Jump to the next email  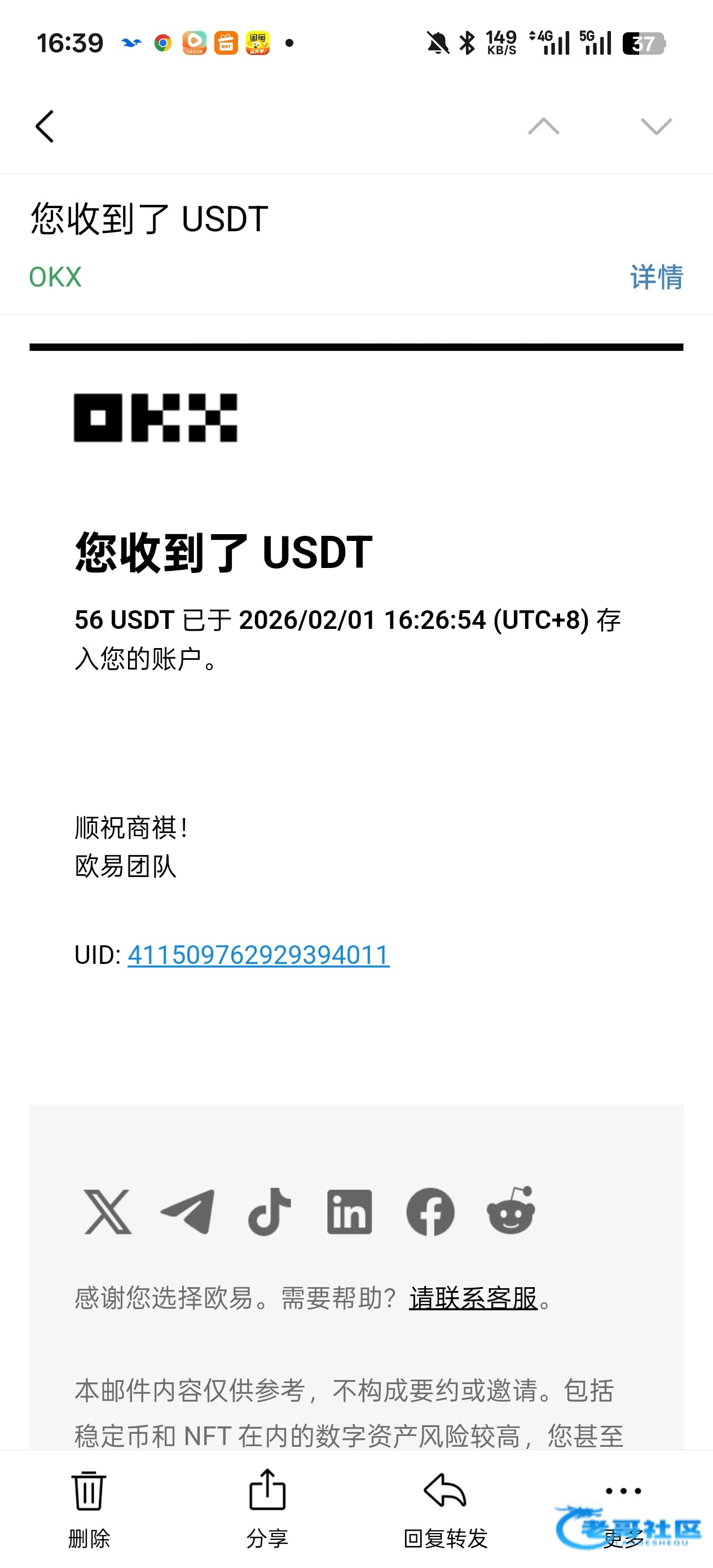point(656,126)
